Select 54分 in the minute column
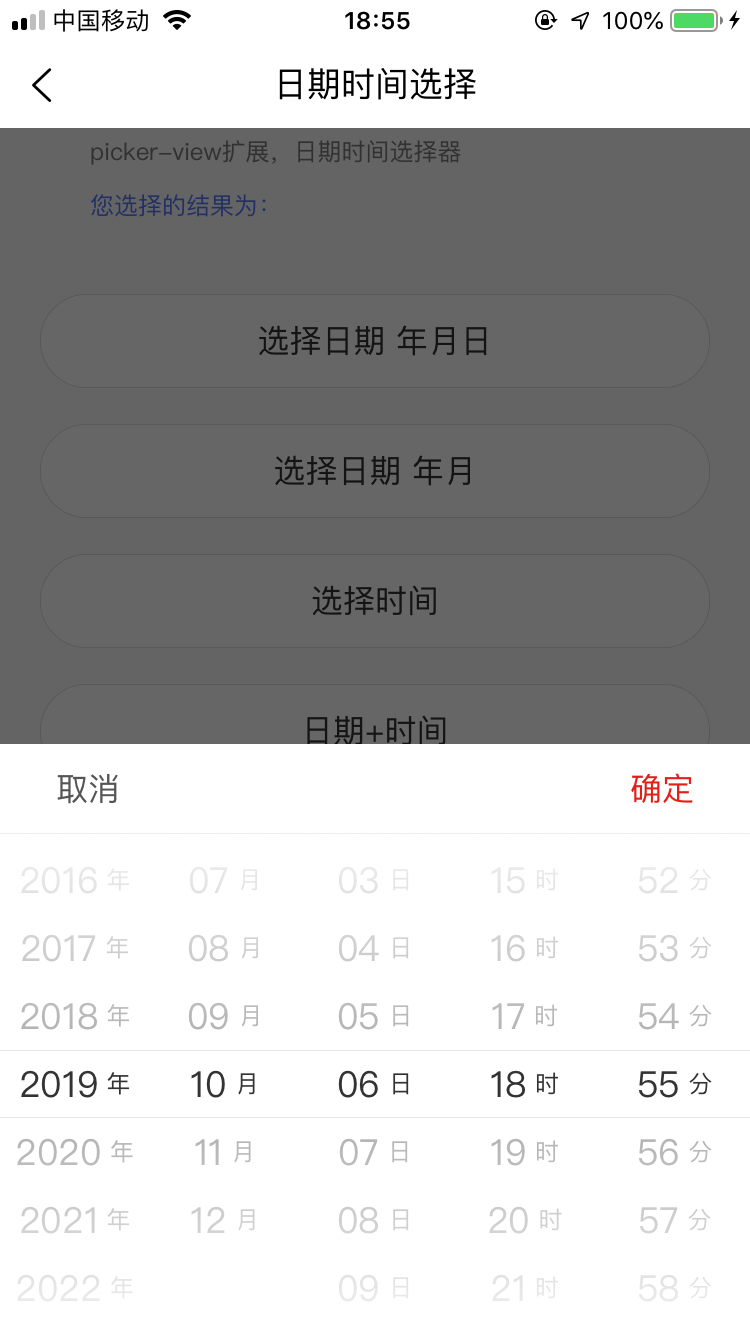The height and width of the screenshot is (1334, 750). click(x=674, y=1016)
